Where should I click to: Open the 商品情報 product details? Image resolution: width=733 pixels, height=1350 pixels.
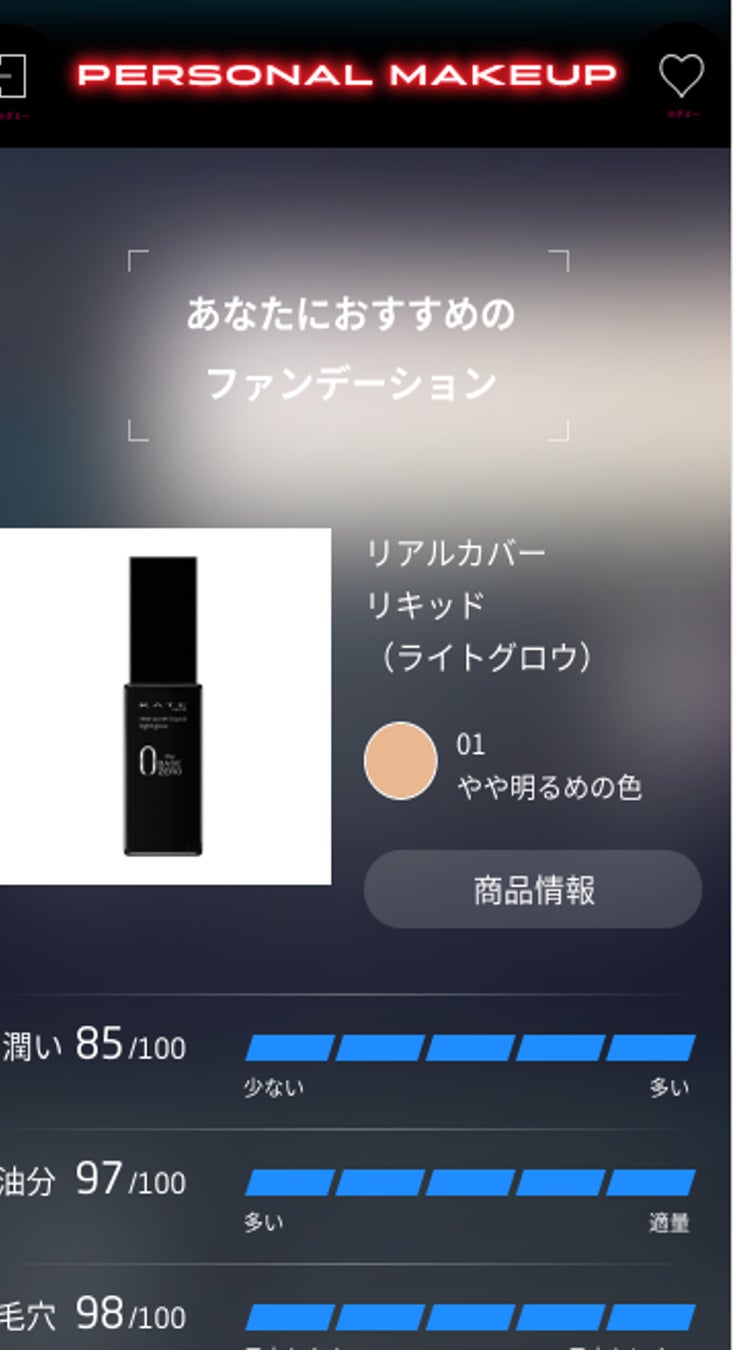click(x=531, y=890)
